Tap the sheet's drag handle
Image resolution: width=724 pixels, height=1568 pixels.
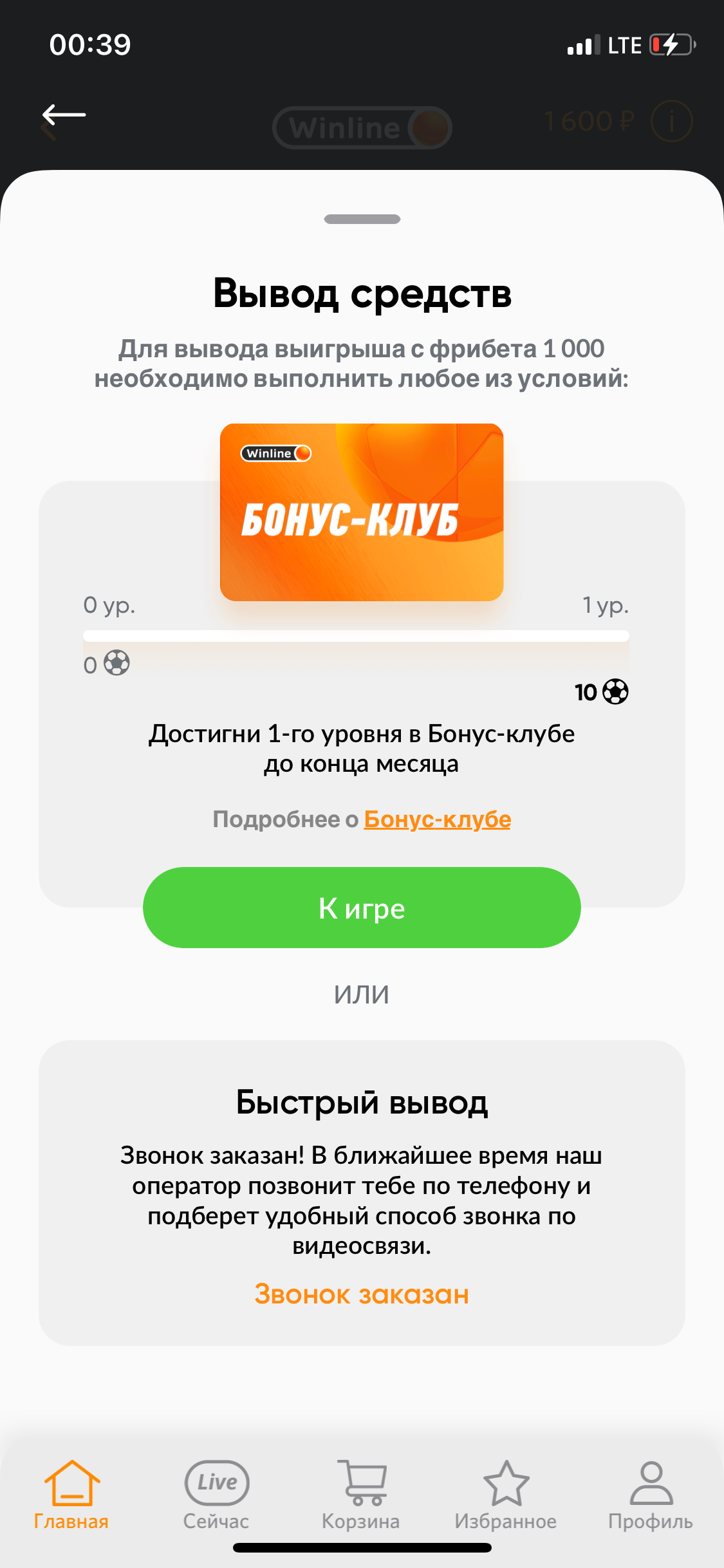click(362, 219)
